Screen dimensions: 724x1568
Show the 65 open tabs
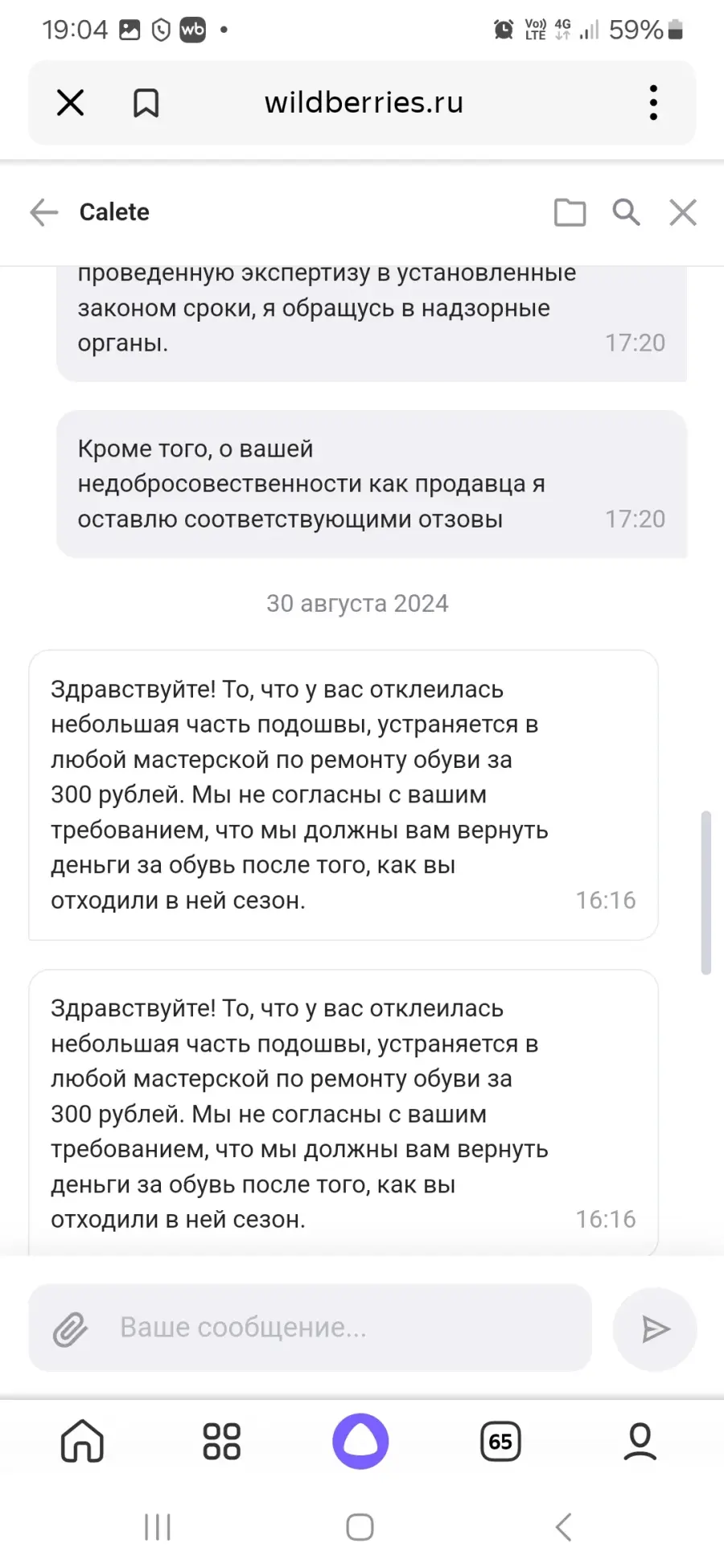tap(500, 1441)
